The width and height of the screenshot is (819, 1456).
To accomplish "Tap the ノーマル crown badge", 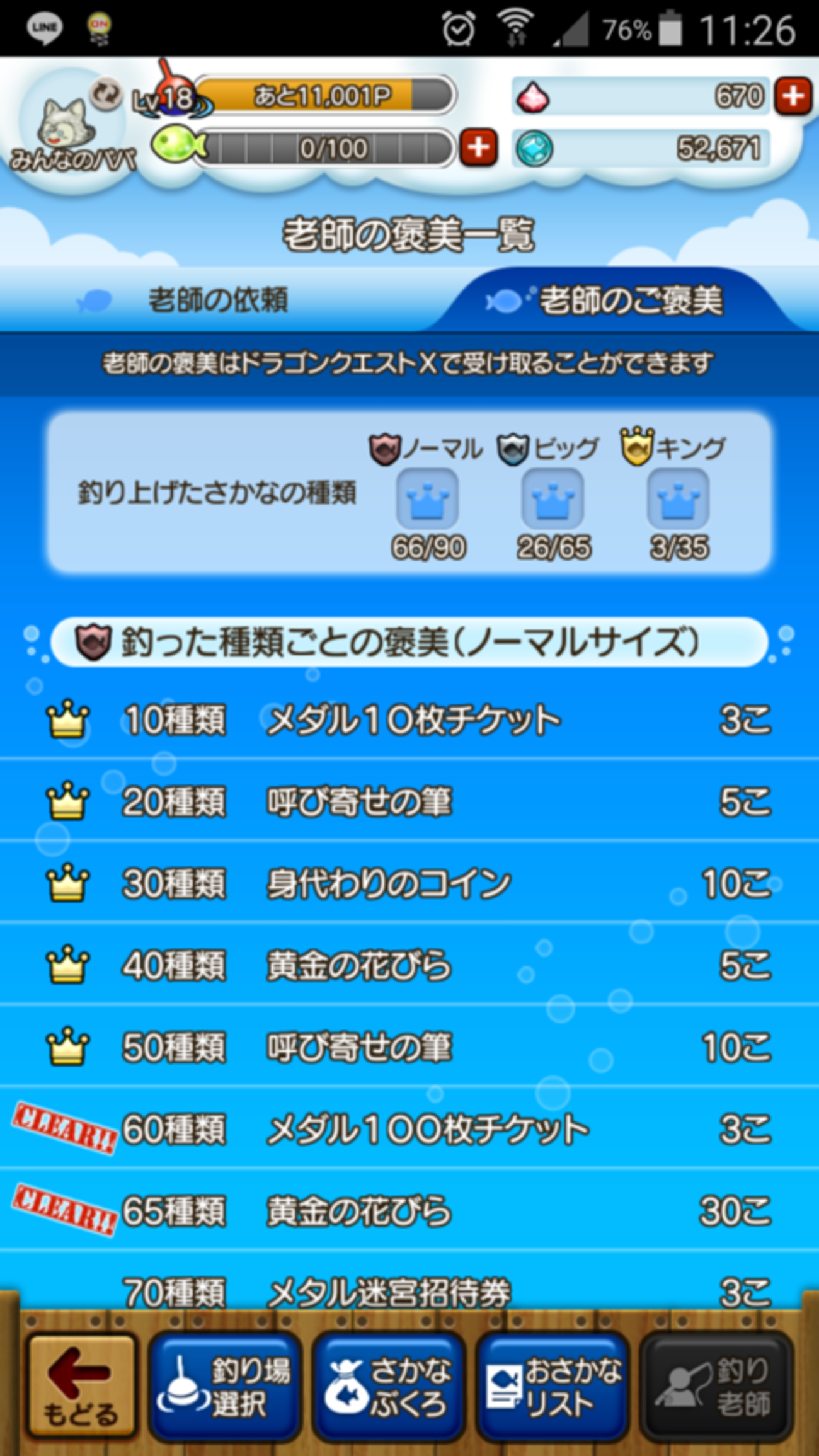I will (x=427, y=498).
